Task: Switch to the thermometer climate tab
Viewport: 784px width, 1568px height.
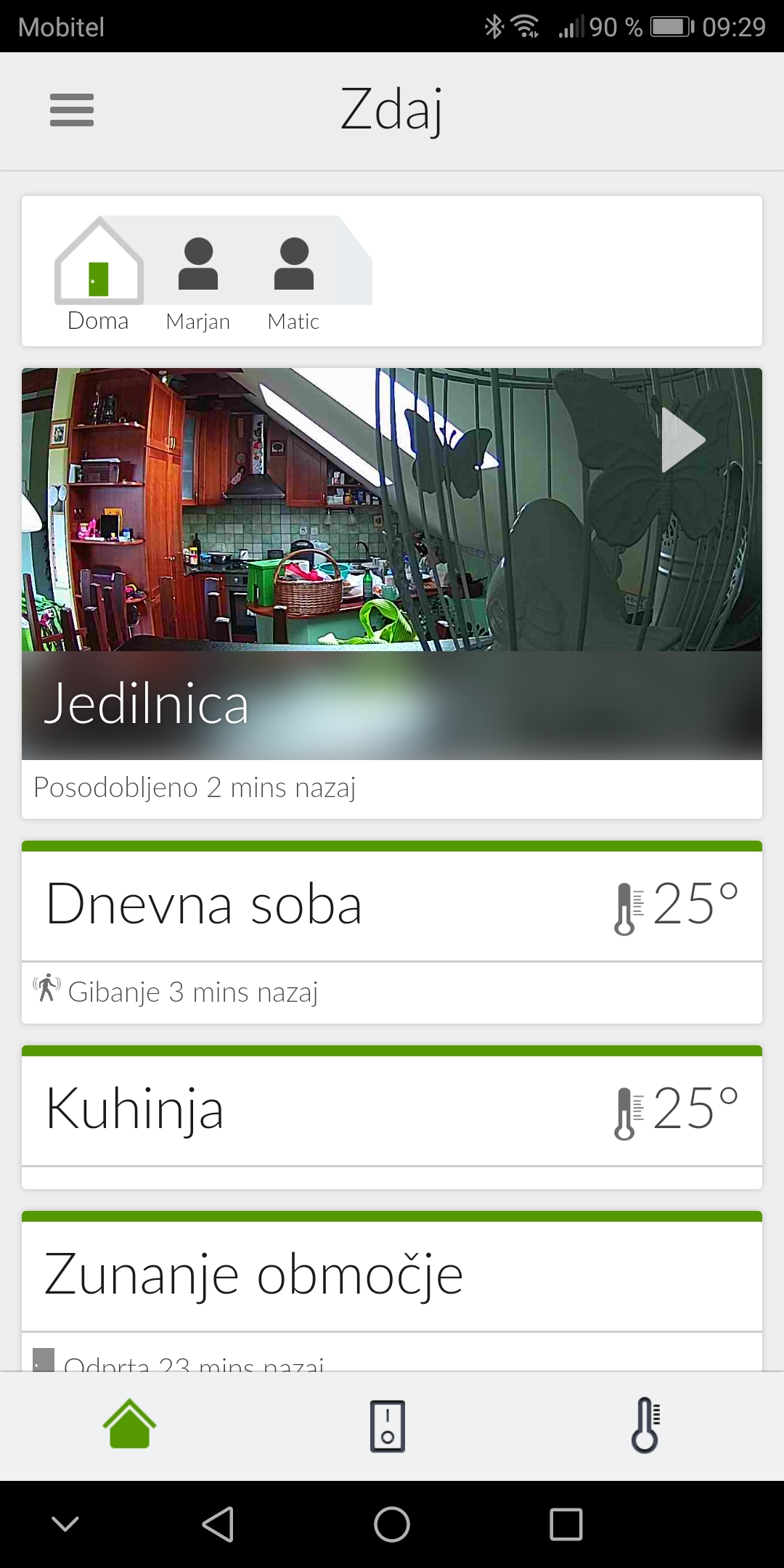Action: pyautogui.click(x=645, y=1425)
